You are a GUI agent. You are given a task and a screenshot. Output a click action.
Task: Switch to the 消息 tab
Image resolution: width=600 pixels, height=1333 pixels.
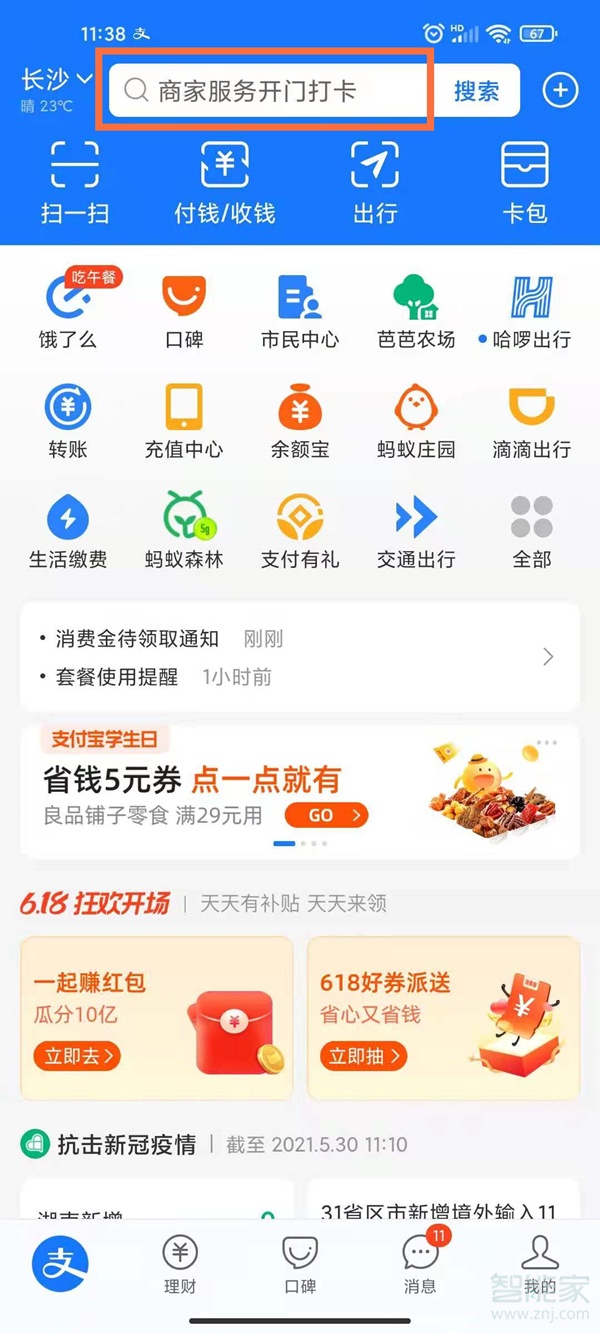420,1265
